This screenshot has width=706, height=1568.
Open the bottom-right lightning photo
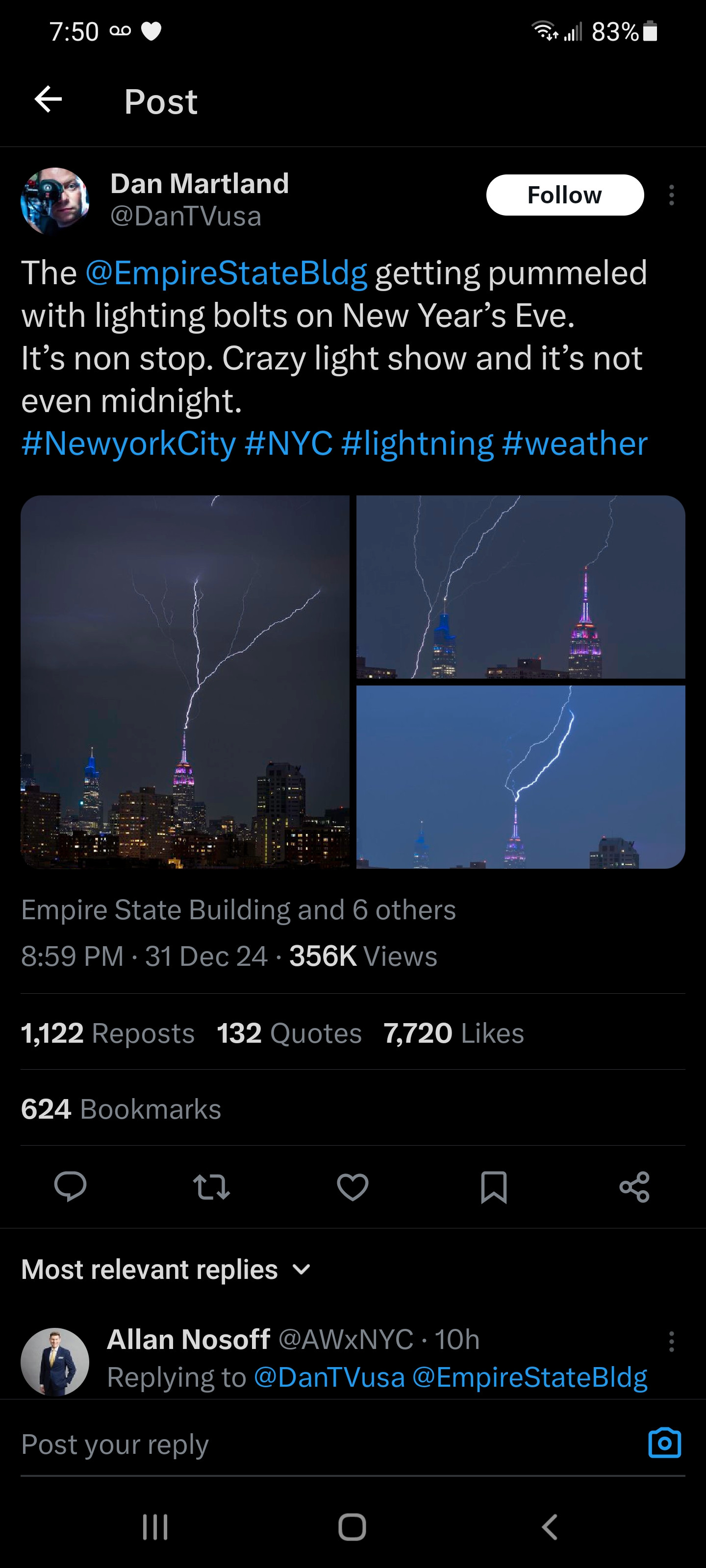[520, 777]
